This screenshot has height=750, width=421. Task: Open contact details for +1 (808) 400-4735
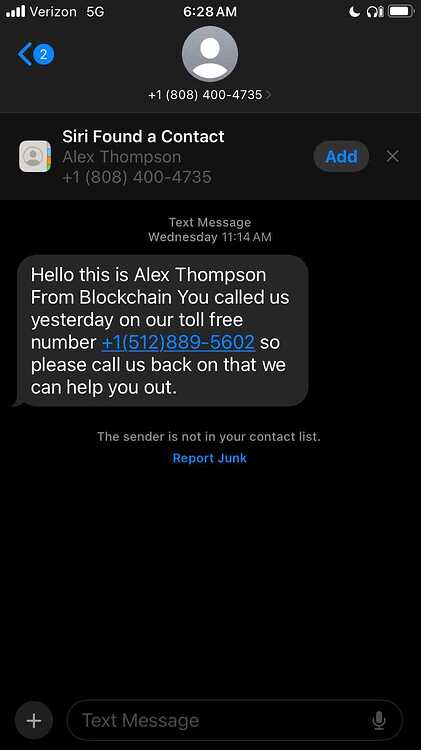click(210, 64)
